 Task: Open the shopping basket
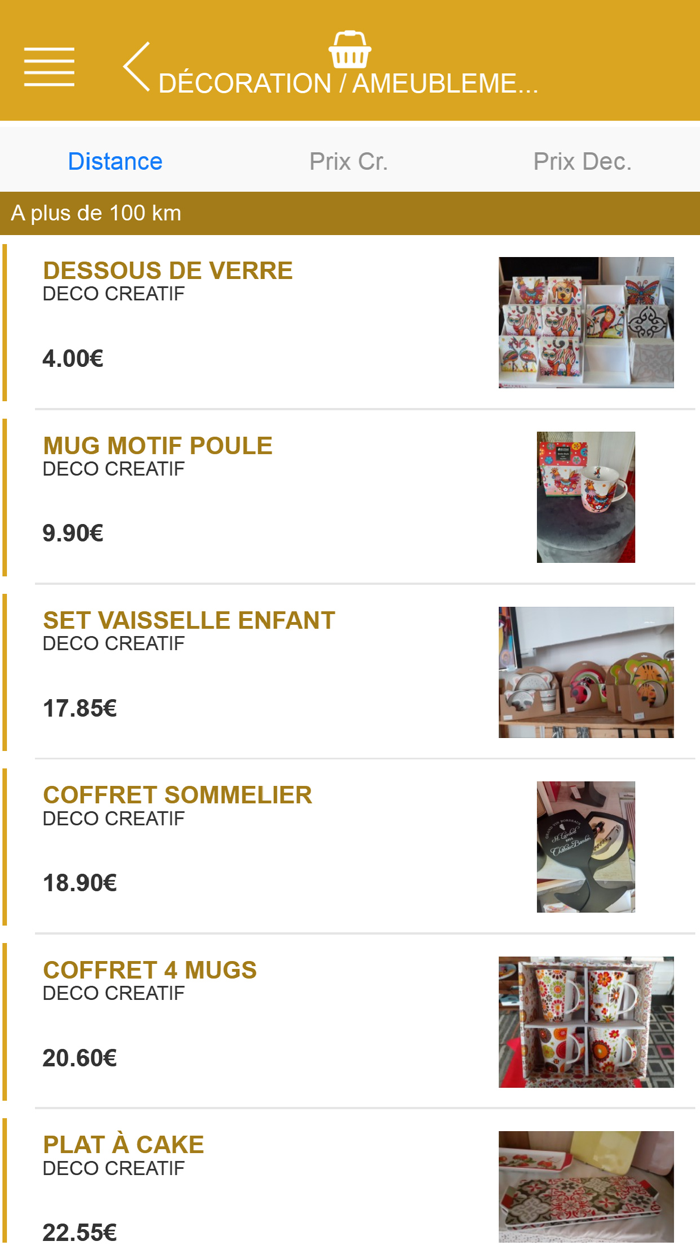click(349, 48)
